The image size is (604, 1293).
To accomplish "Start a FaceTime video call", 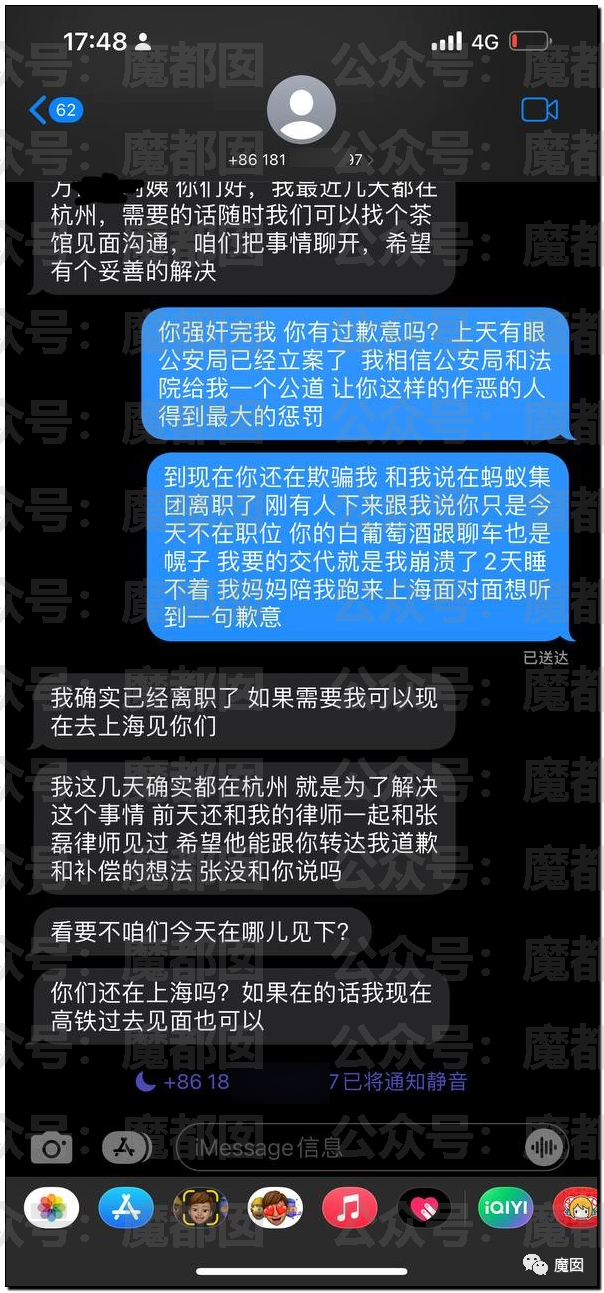I will tap(539, 109).
